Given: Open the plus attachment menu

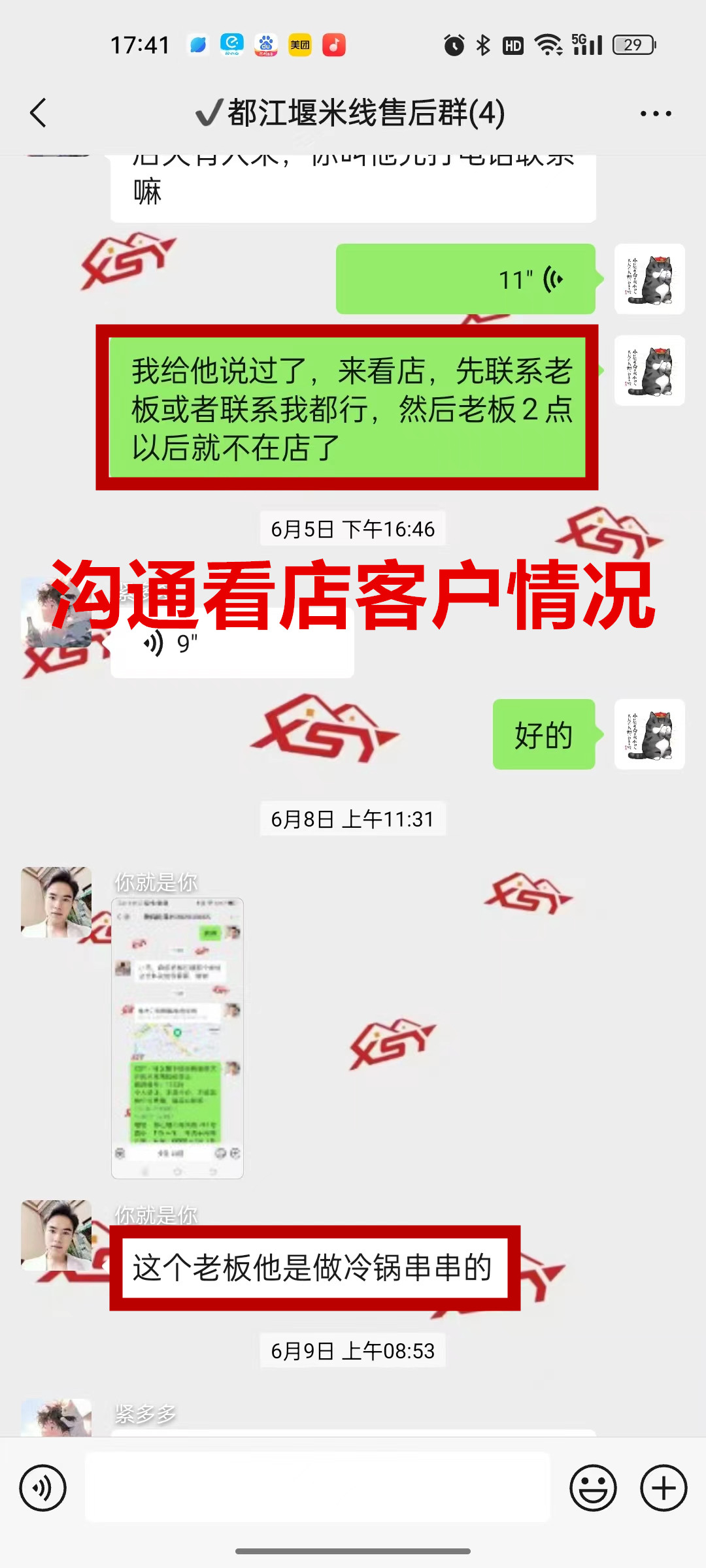Looking at the screenshot, I should tap(663, 1488).
